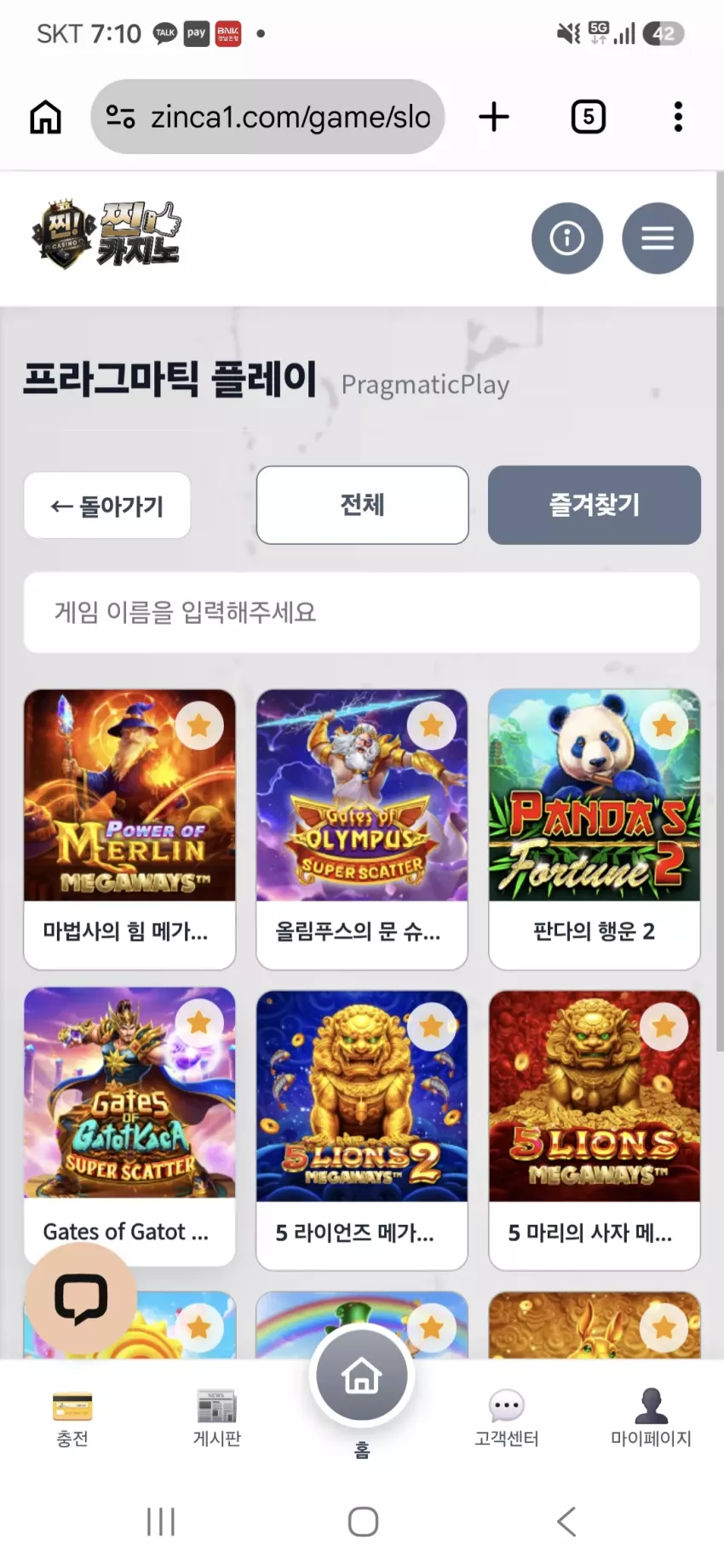The height and width of the screenshot is (1568, 724).
Task: Open browser overflow menu with three dots
Action: click(678, 117)
